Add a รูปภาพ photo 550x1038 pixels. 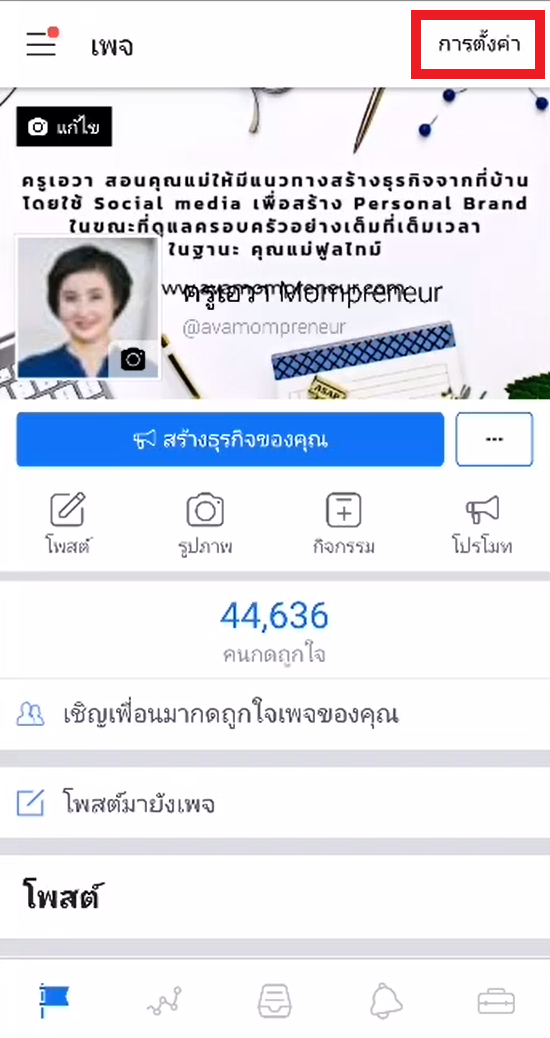coord(205,523)
